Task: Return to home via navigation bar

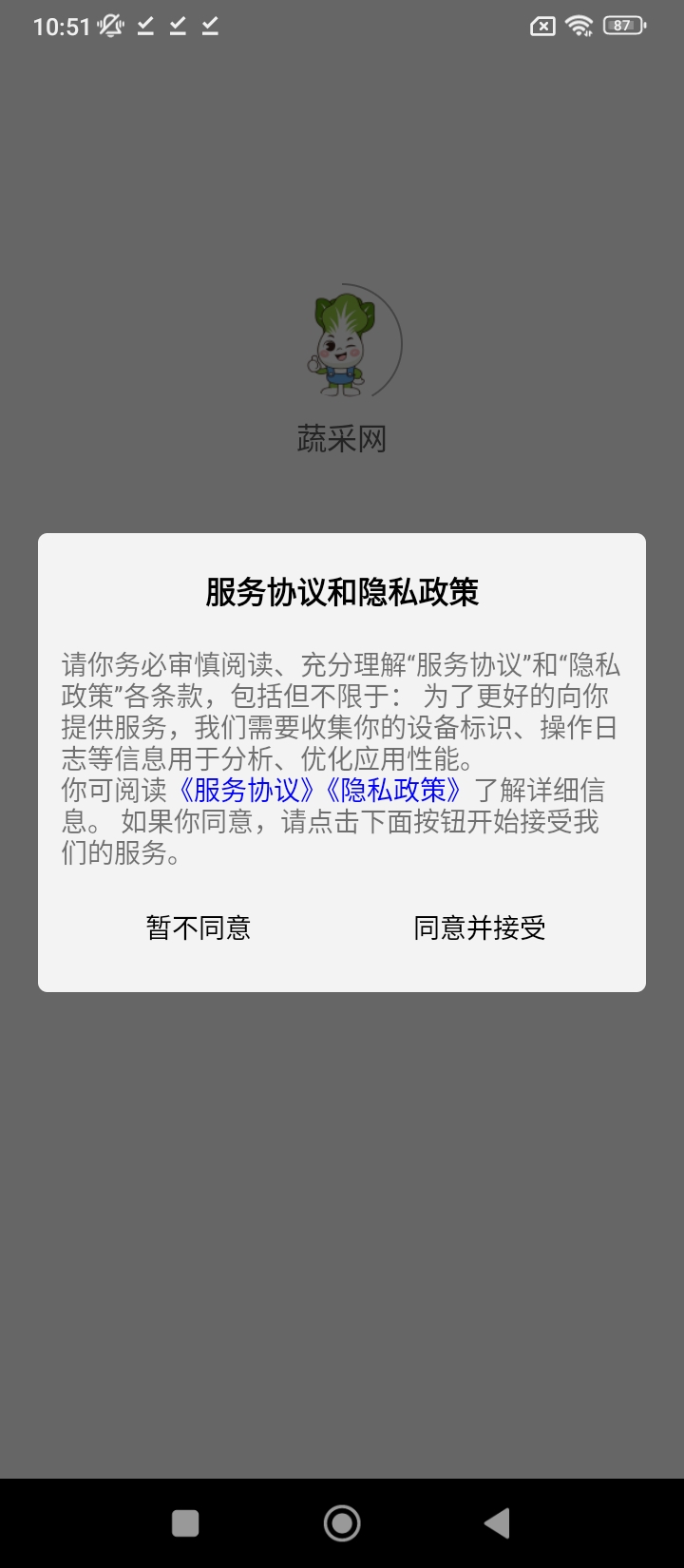Action: click(342, 1523)
